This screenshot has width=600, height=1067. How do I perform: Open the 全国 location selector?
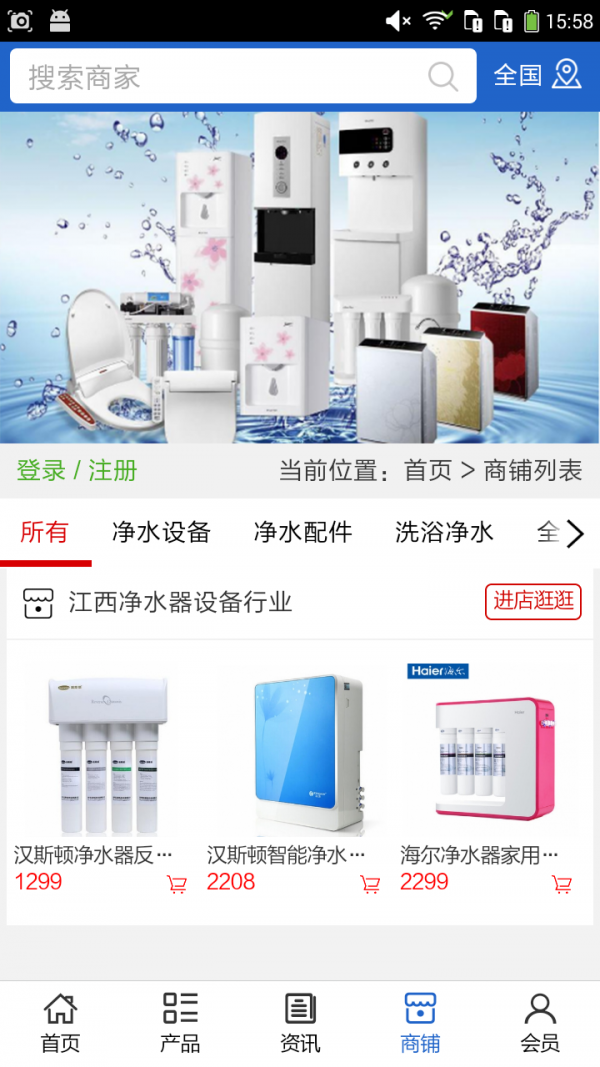538,76
